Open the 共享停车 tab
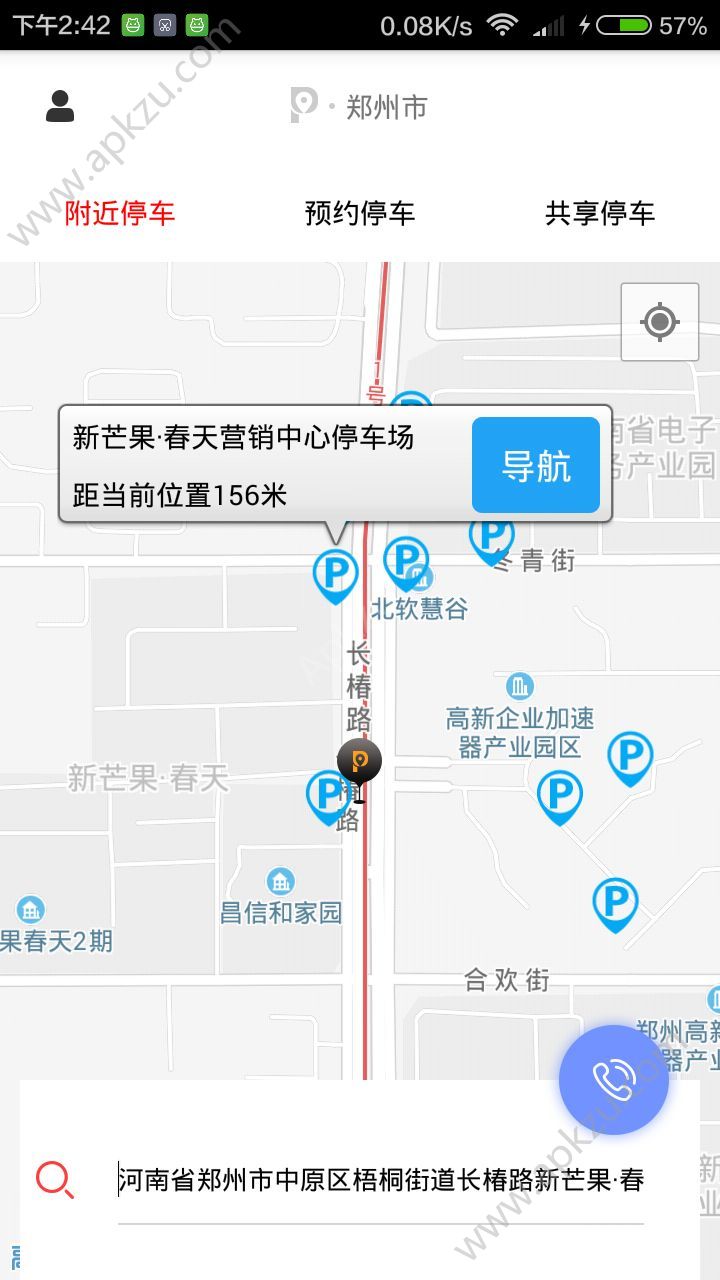 pos(600,212)
